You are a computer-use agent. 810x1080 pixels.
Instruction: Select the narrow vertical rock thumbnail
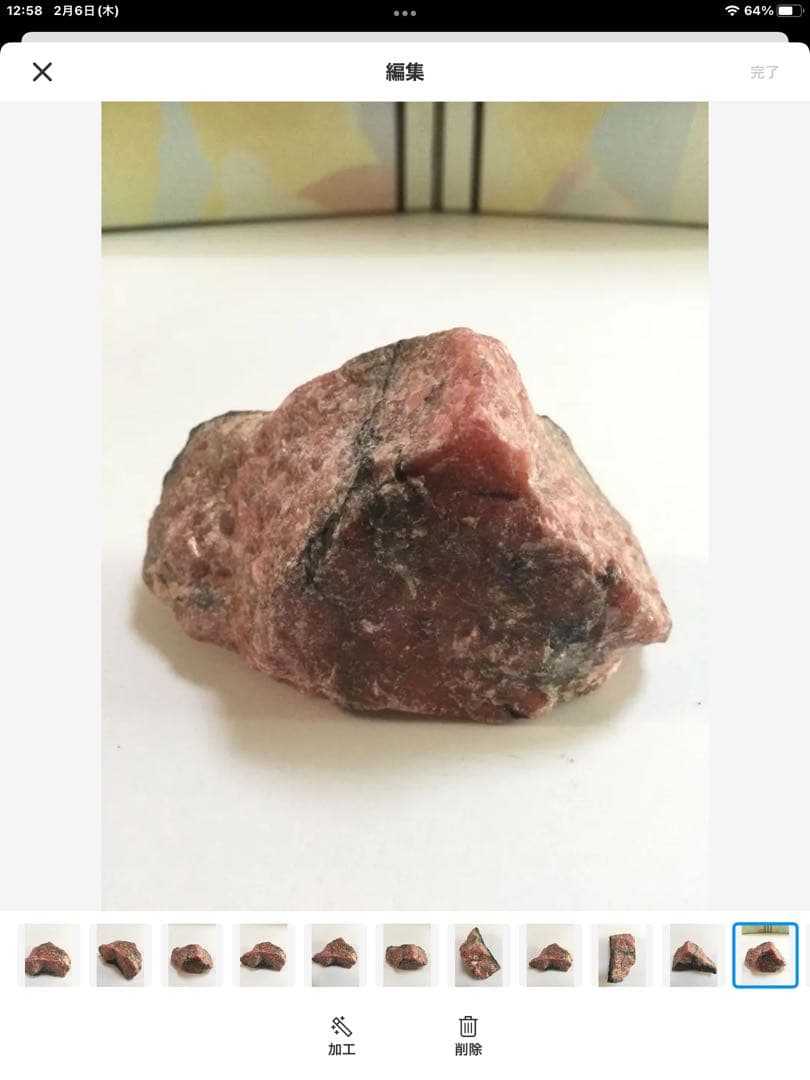pyautogui.click(x=622, y=954)
